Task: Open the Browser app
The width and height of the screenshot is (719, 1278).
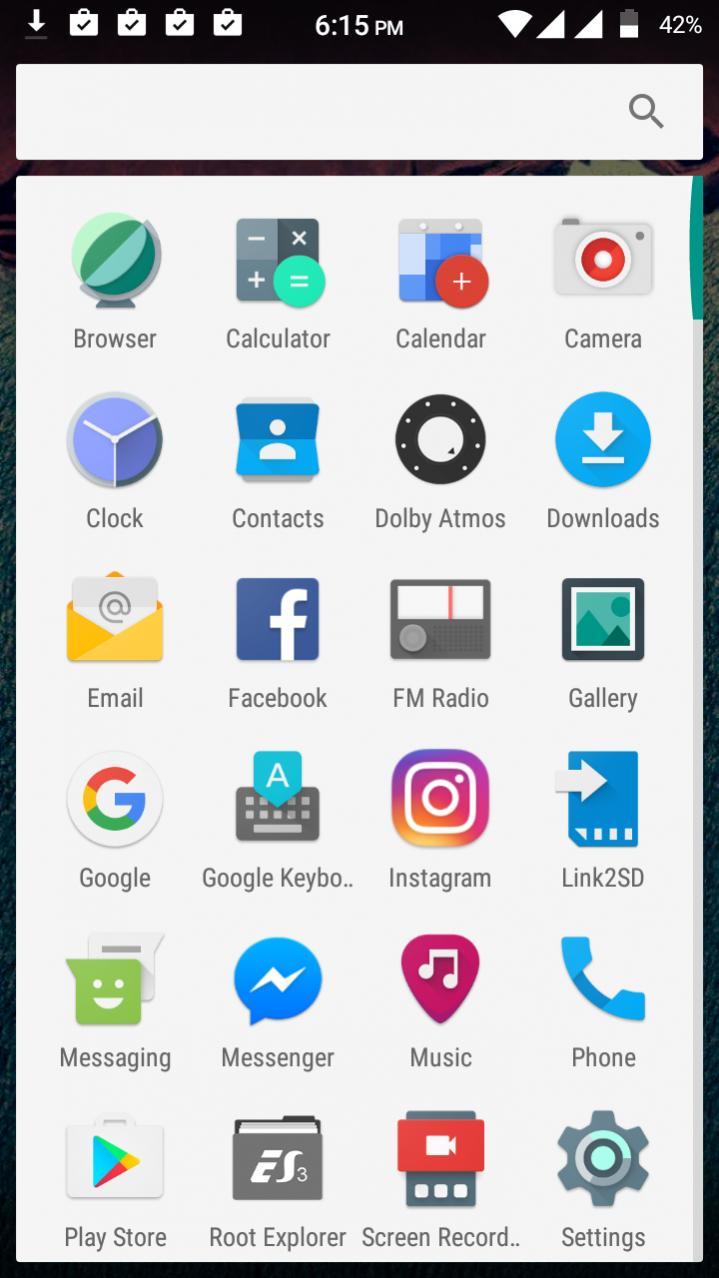Action: pyautogui.click(x=115, y=262)
